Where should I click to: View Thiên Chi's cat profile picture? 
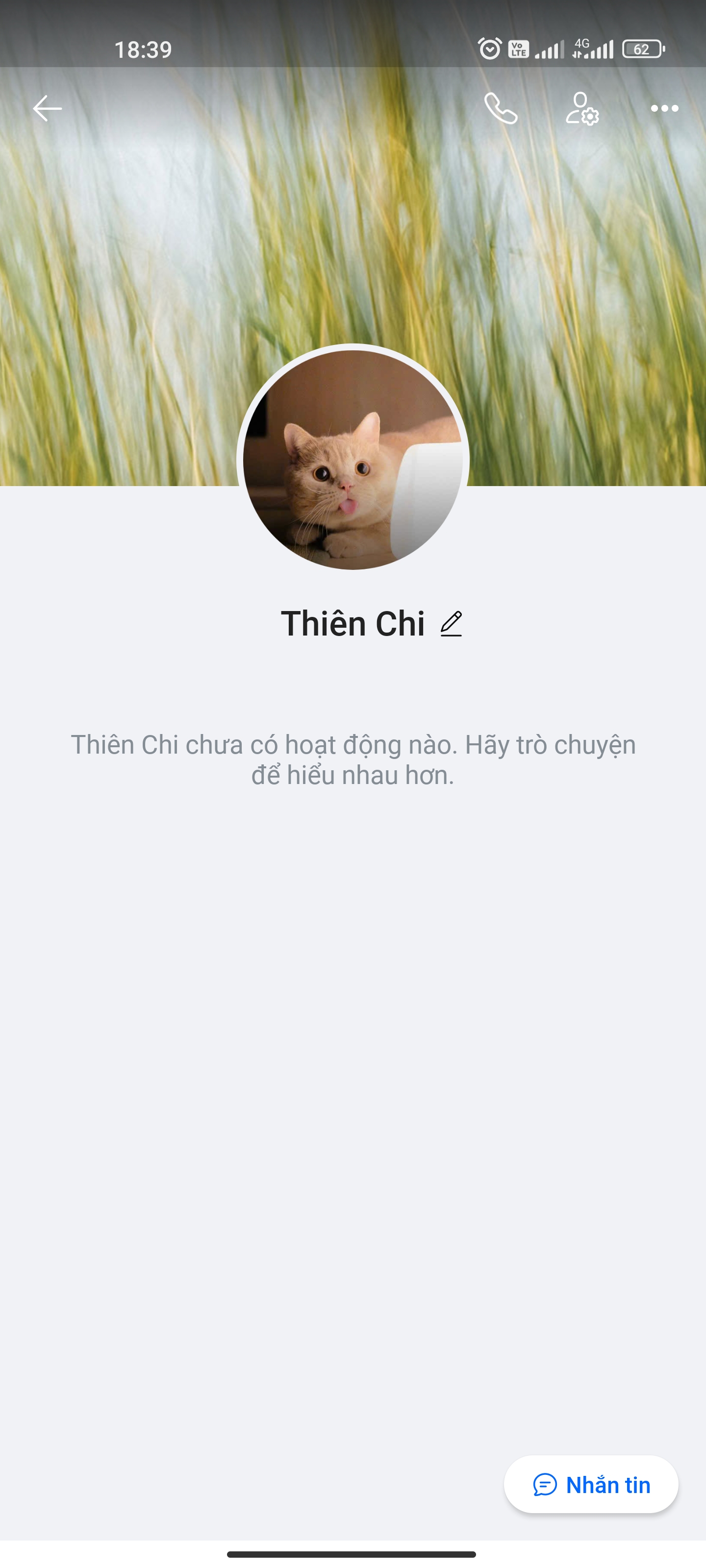coord(353,460)
